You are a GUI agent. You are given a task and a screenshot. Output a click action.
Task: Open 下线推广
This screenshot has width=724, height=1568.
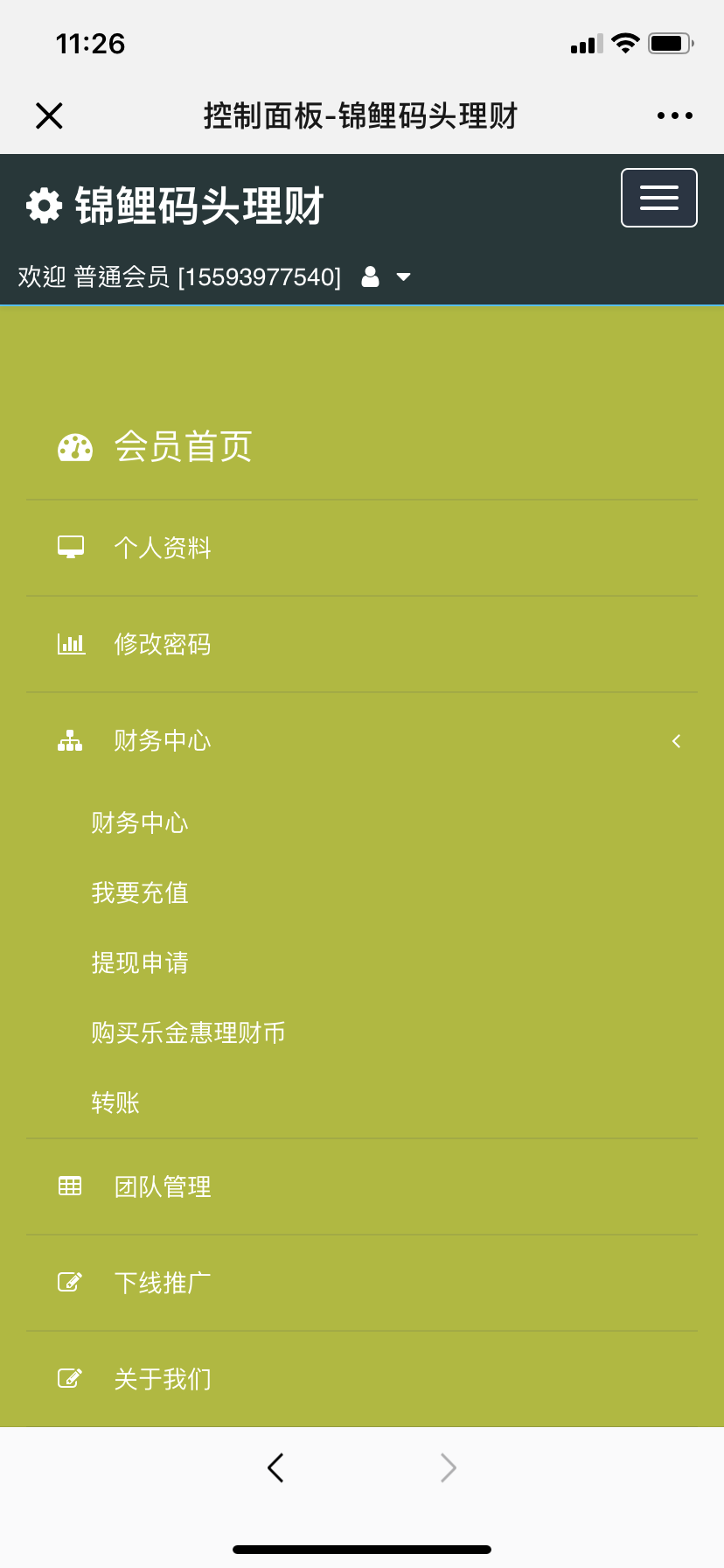362,1283
